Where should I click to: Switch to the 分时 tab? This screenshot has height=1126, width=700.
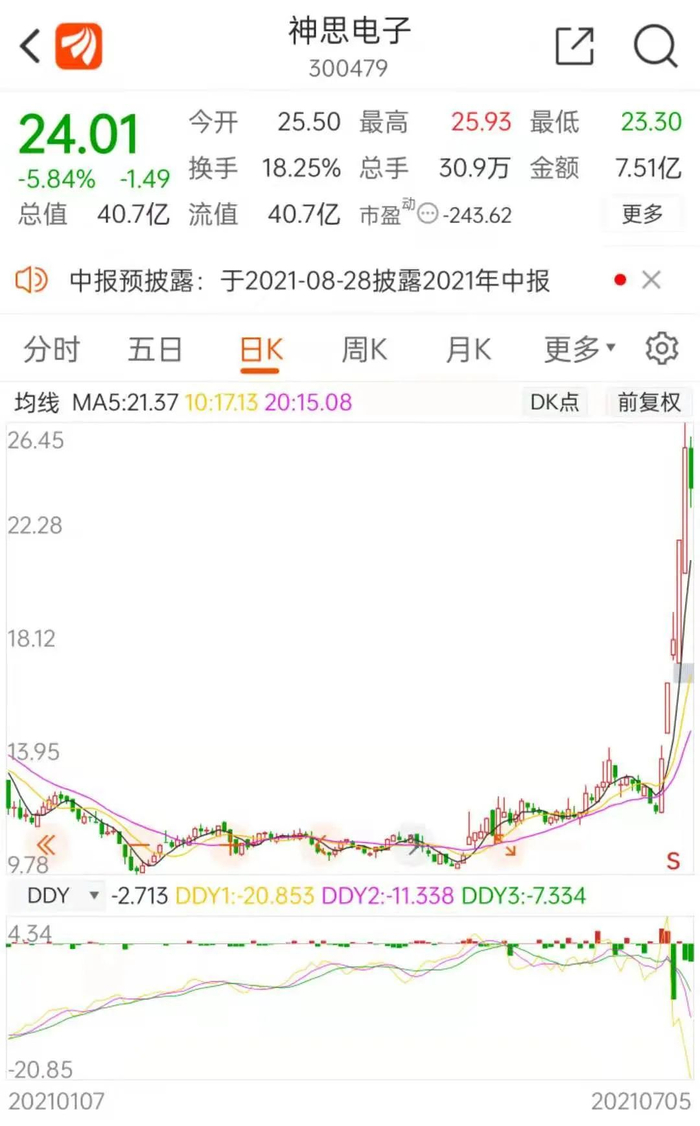click(x=52, y=350)
